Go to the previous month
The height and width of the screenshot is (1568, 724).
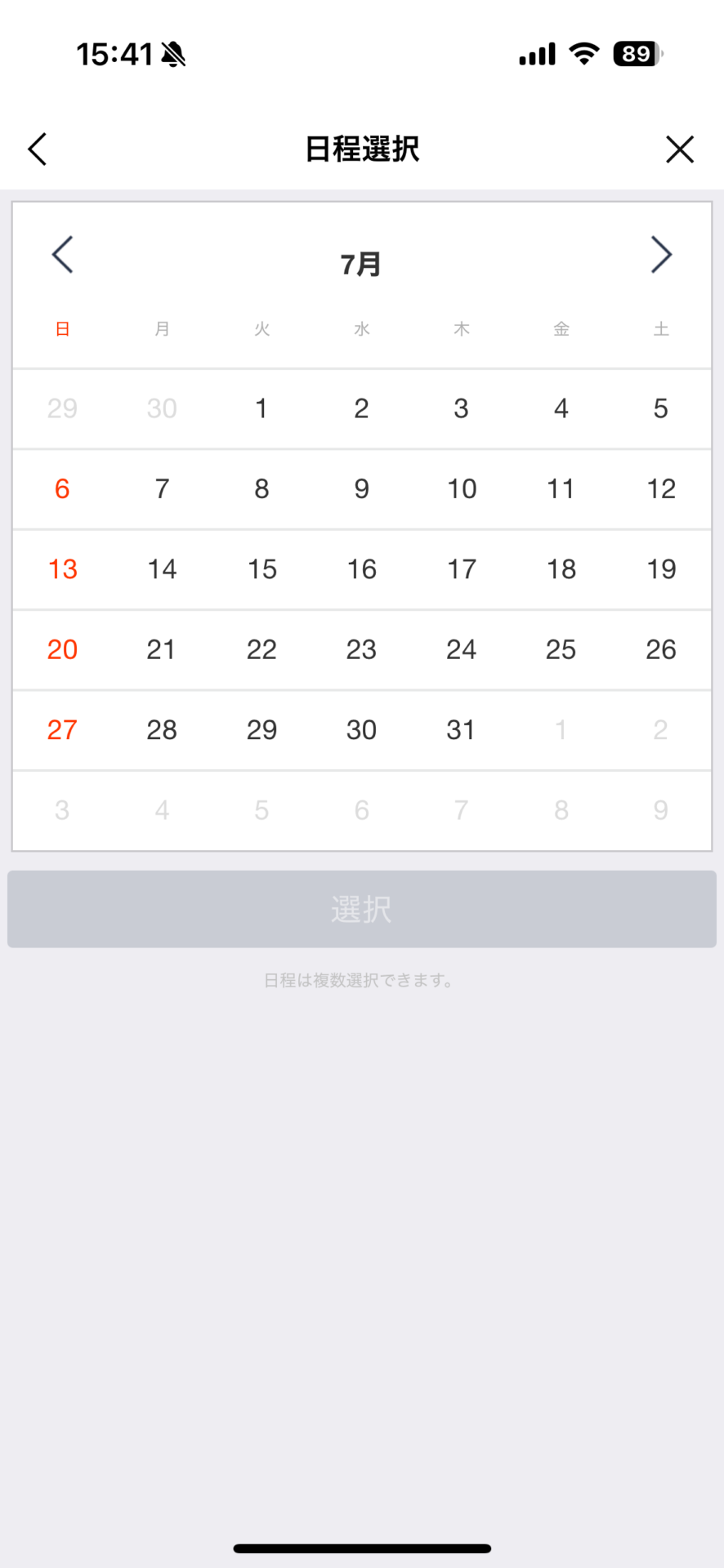point(63,255)
